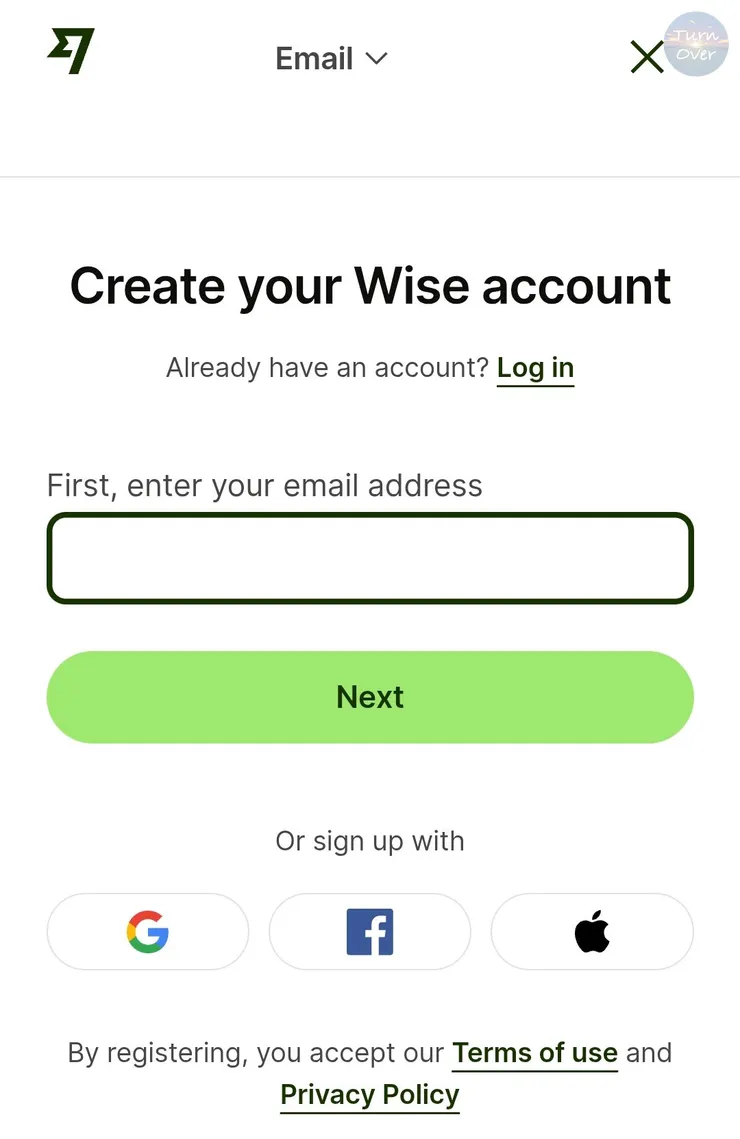Open the Log in link
Screen dimensions: 740x1139
(535, 368)
